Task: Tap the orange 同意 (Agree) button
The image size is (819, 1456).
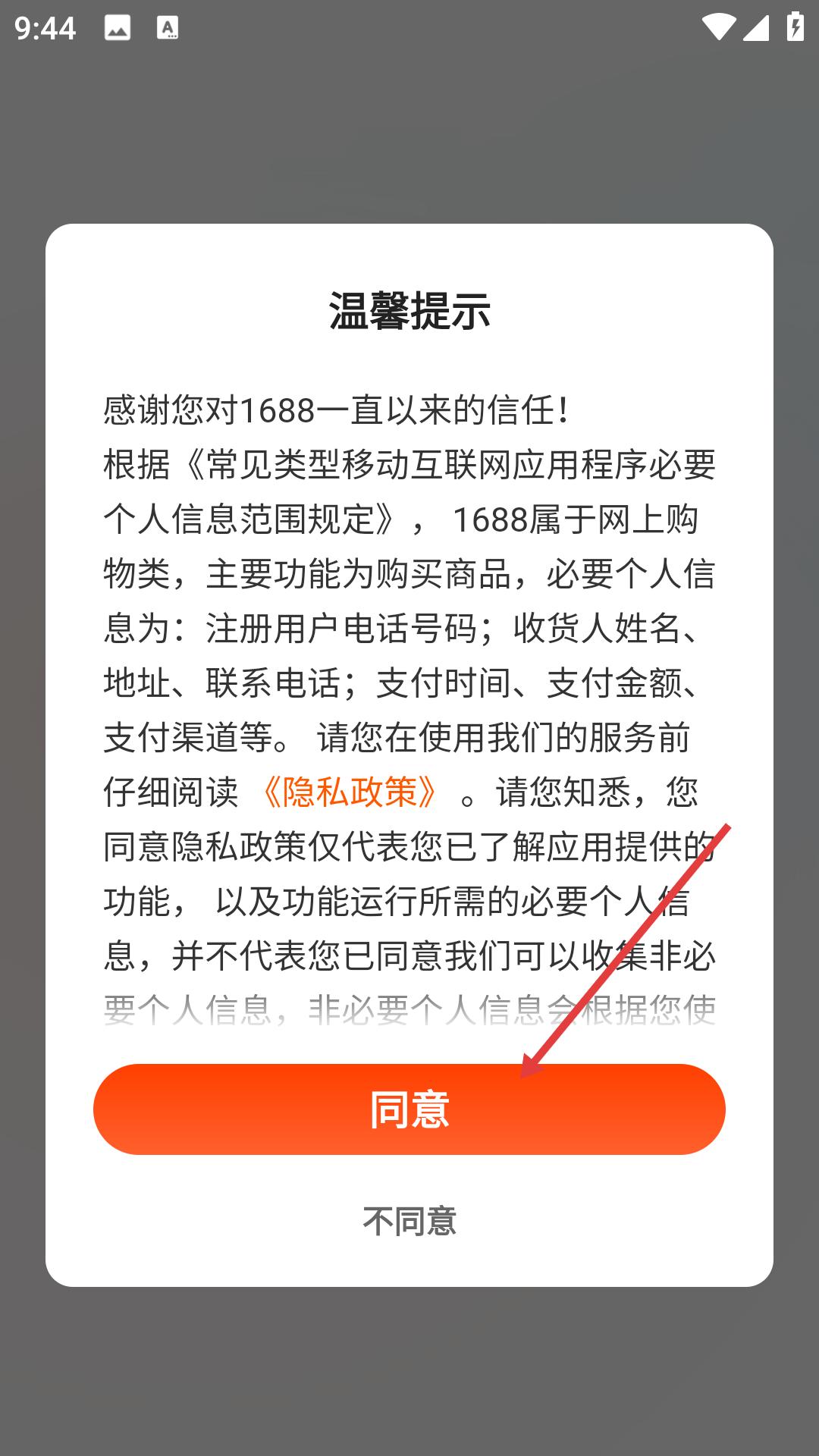Action: coord(409,1109)
